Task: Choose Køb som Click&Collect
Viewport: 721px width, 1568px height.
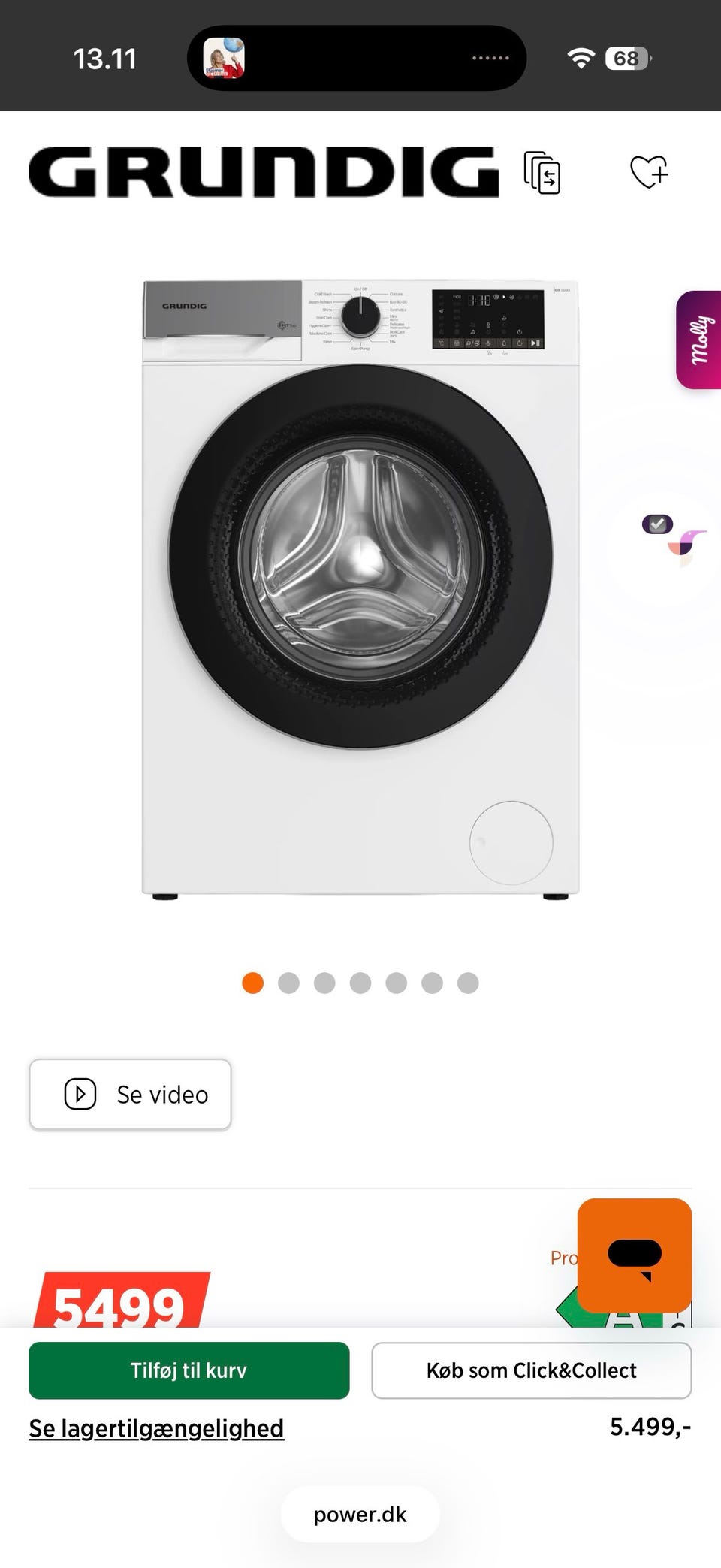Action: coord(532,1370)
